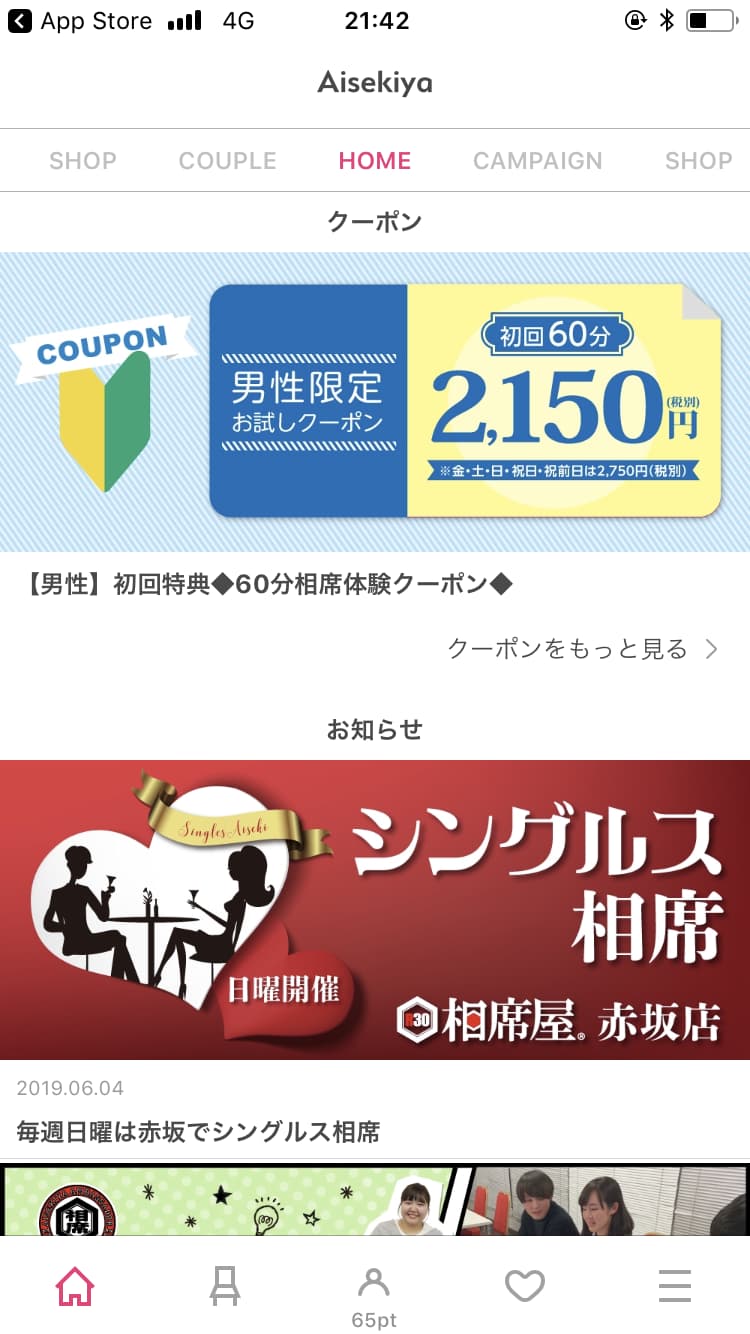Open the green banner with group photo
The height and width of the screenshot is (1334, 750).
click(x=375, y=1200)
